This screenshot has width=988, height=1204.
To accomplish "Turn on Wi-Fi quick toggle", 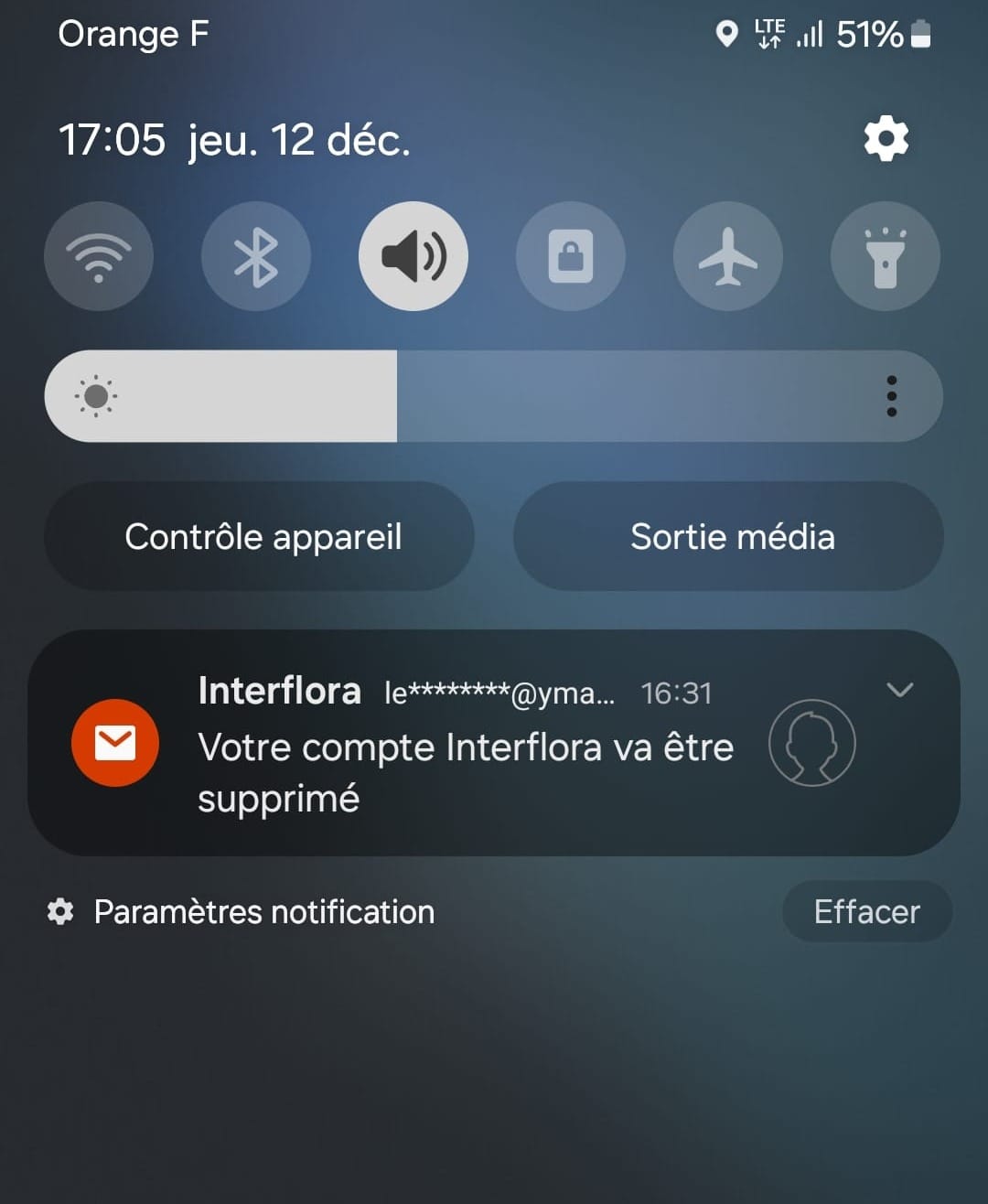I will [99, 256].
